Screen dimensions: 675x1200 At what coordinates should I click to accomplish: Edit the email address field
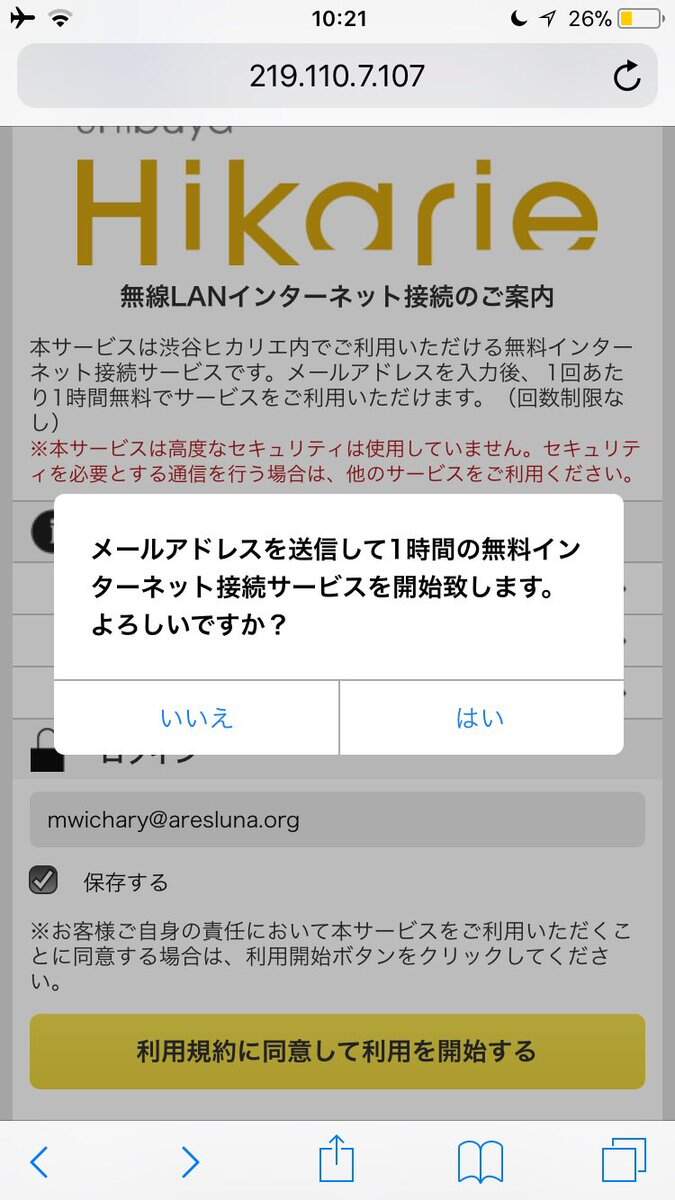337,820
